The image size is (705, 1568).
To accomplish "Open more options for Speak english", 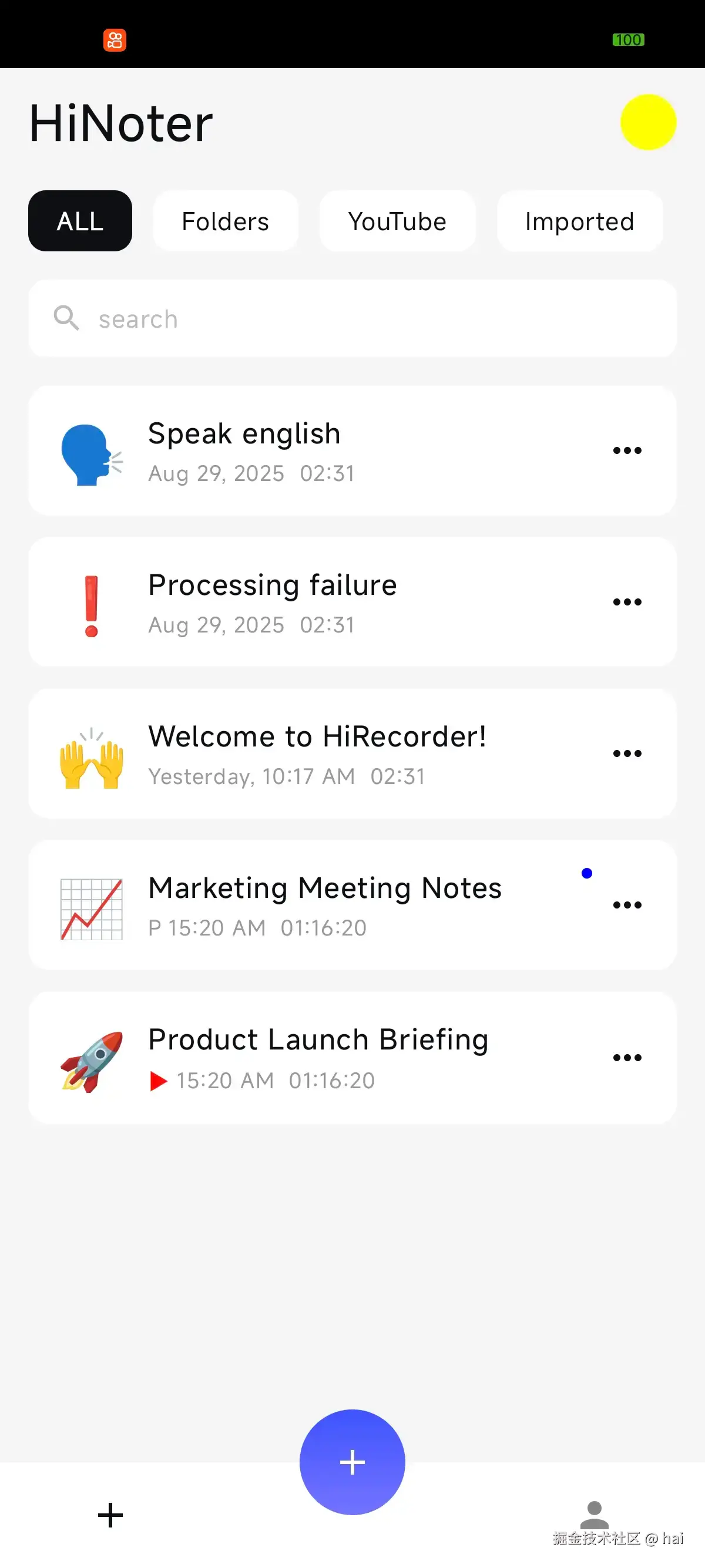I will [x=627, y=451].
